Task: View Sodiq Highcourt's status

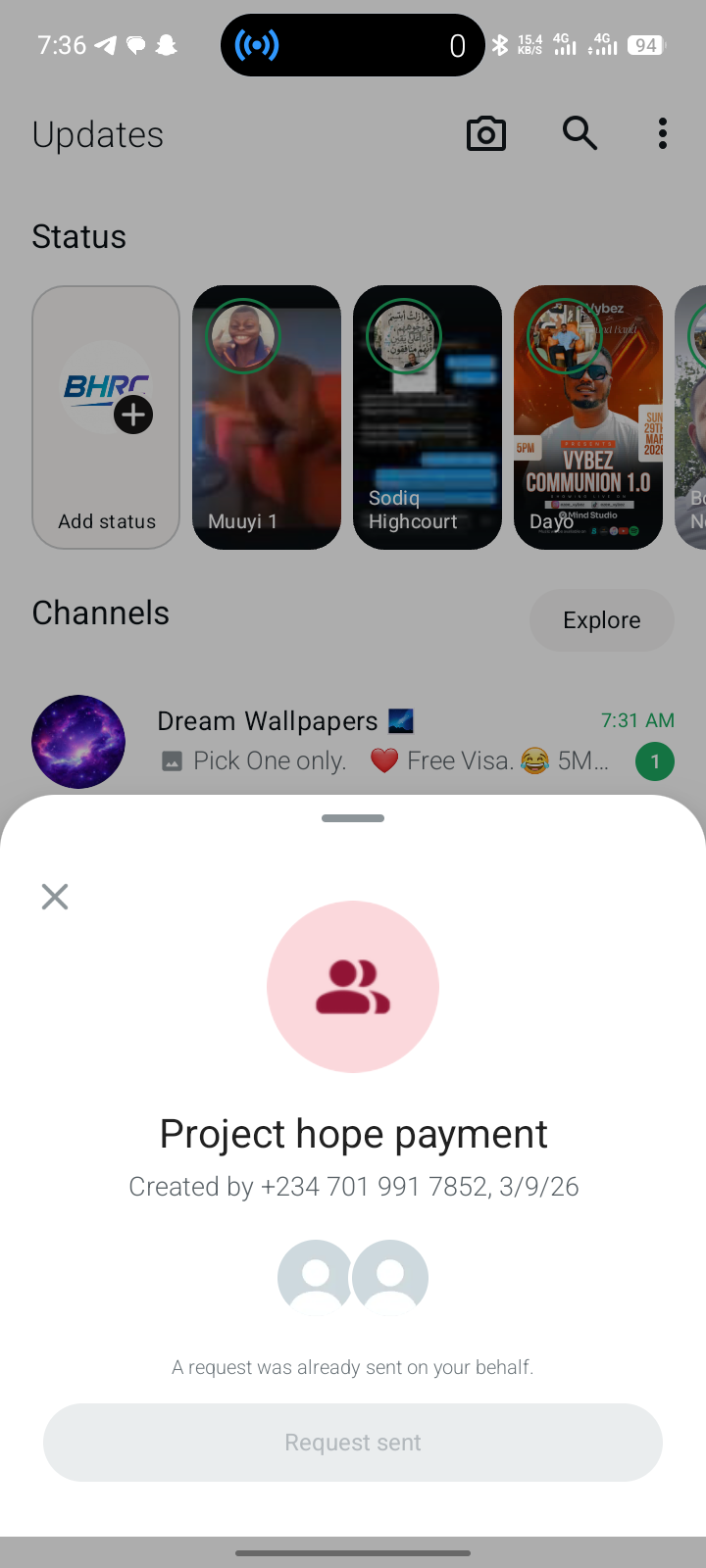Action: 428,417
